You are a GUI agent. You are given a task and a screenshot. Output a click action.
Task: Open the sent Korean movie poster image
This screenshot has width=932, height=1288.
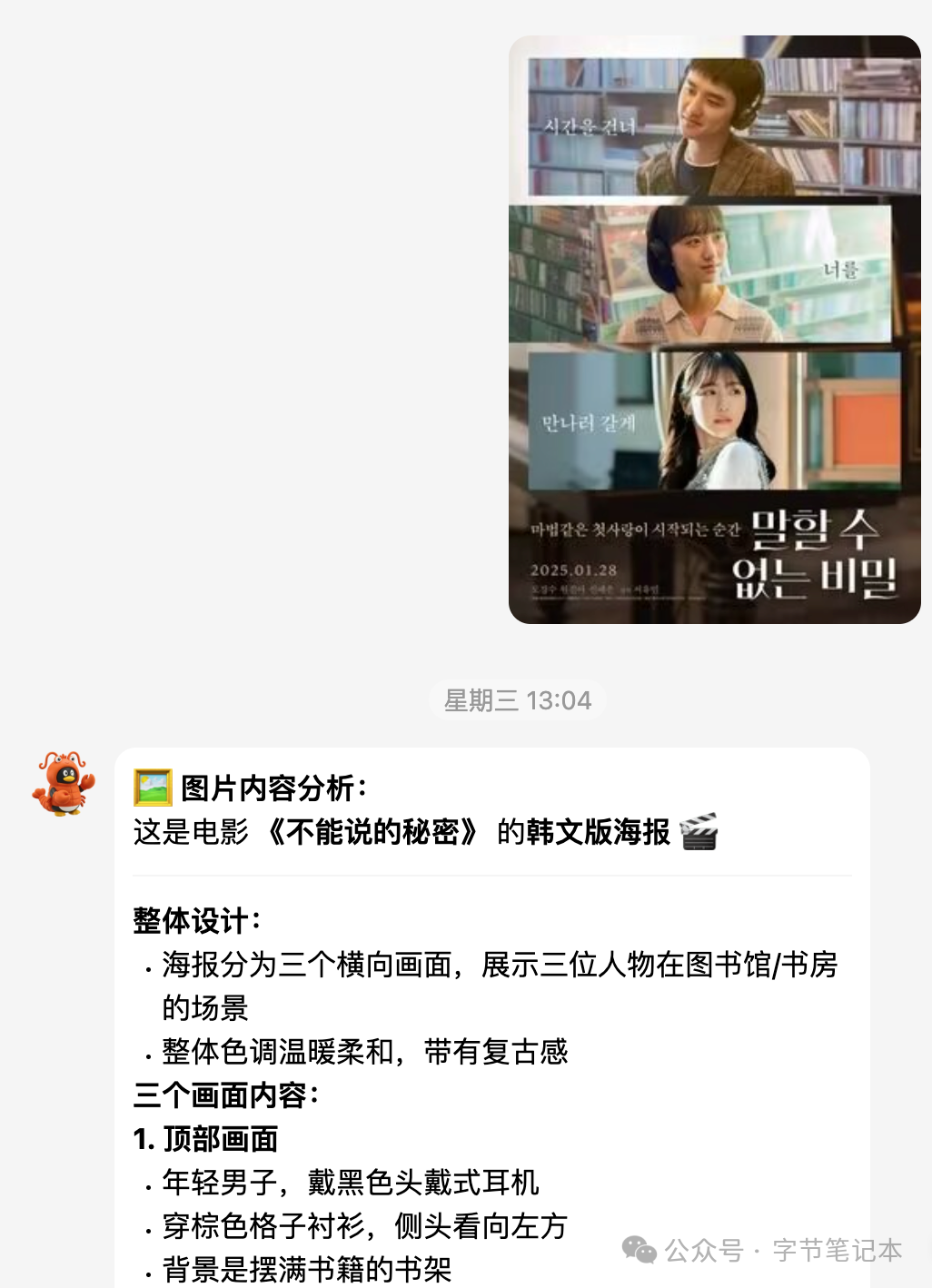tap(714, 330)
